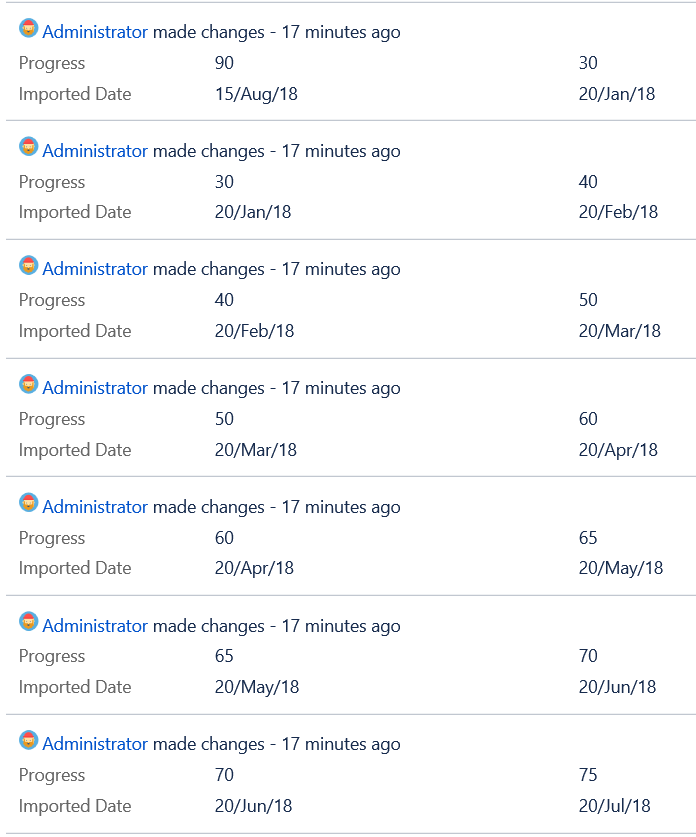Select Administrator link on Progress 60 to 65 entry
The height and width of the screenshot is (837, 696).
click(95, 507)
